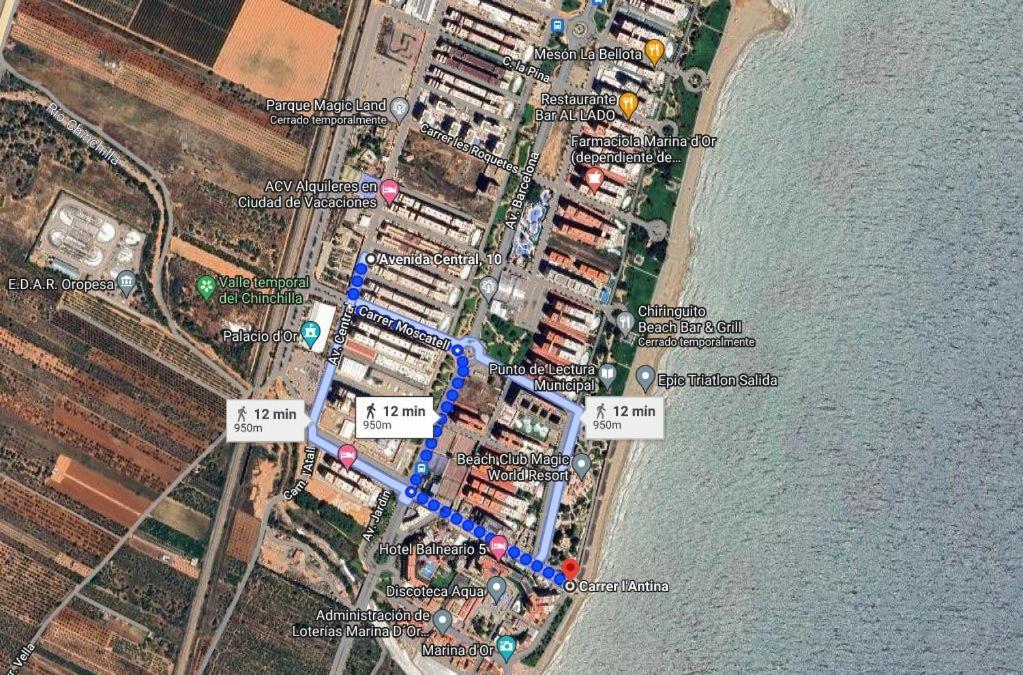
Task: Select the Hotel Balneario 5 marker
Action: click(498, 547)
